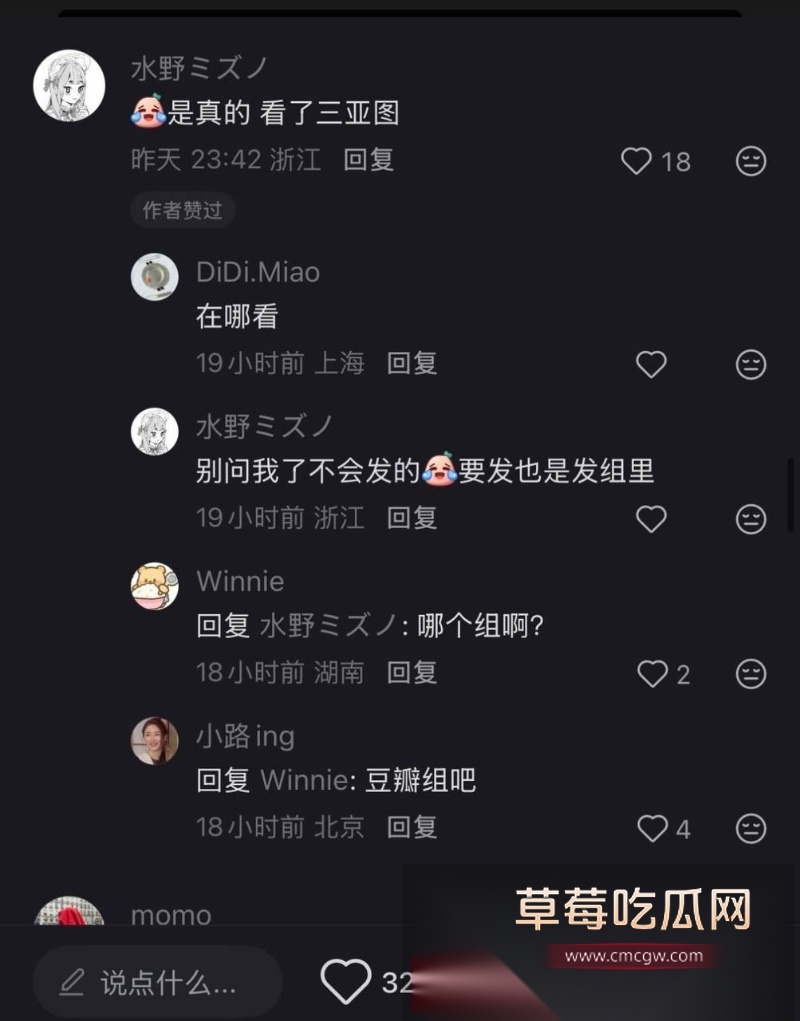
Task: Like 水野ミズノ's top comment showing 18 likes
Action: 636,161
